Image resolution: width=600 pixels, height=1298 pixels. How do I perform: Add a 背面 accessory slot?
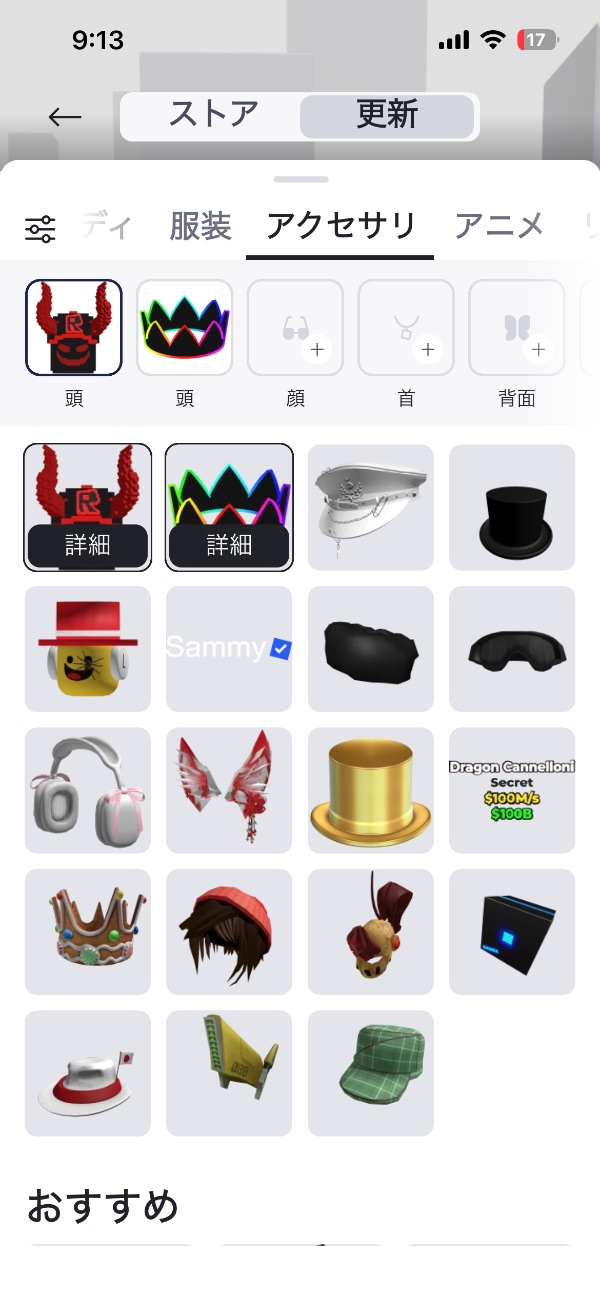517,328
